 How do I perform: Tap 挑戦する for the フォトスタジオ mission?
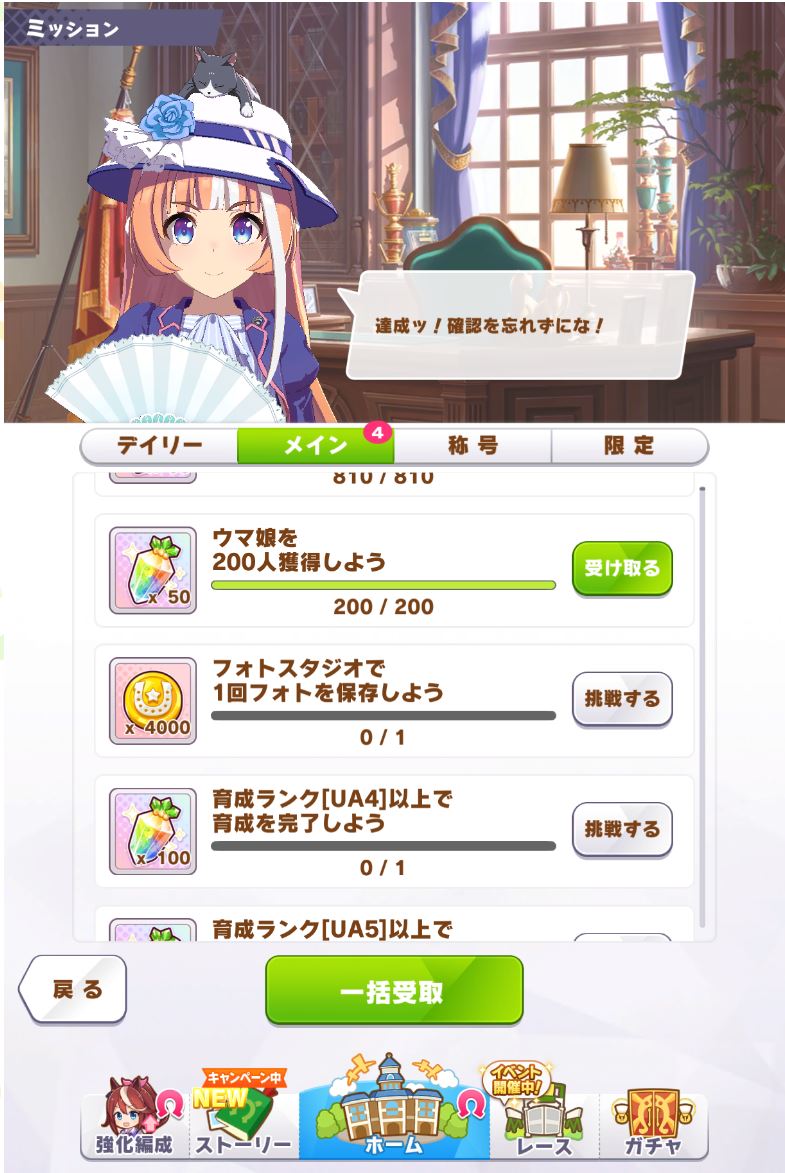point(621,699)
